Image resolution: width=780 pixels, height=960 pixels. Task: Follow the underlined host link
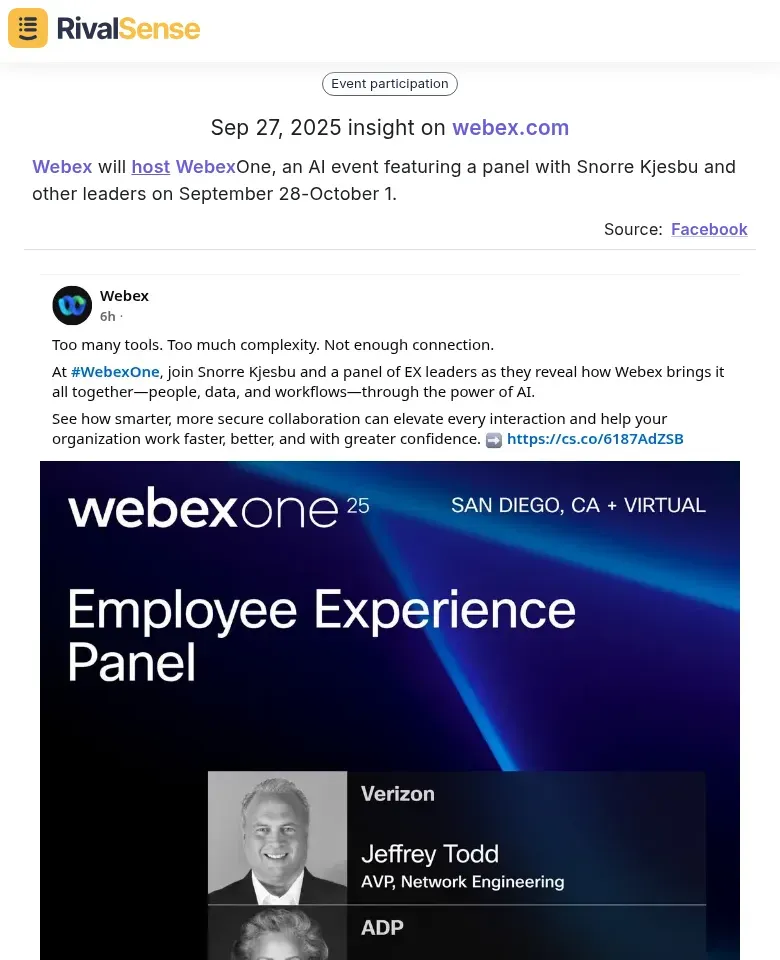[x=150, y=167]
